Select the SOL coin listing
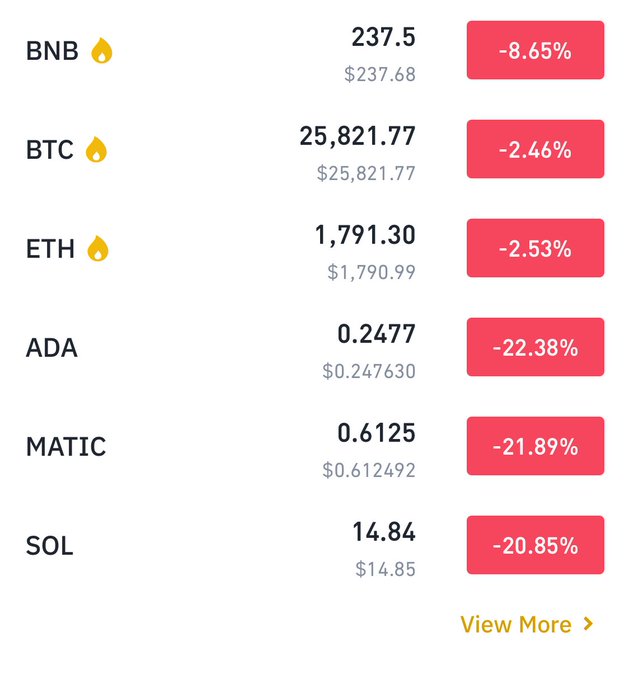 coord(50,546)
